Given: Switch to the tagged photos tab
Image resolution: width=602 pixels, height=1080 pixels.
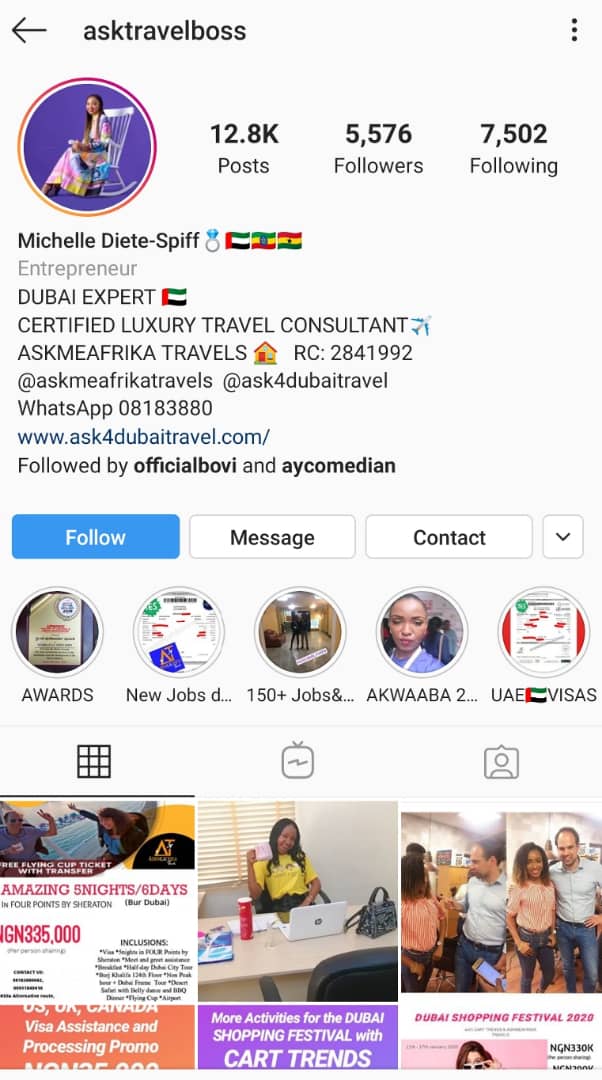Looking at the screenshot, I should tap(501, 762).
